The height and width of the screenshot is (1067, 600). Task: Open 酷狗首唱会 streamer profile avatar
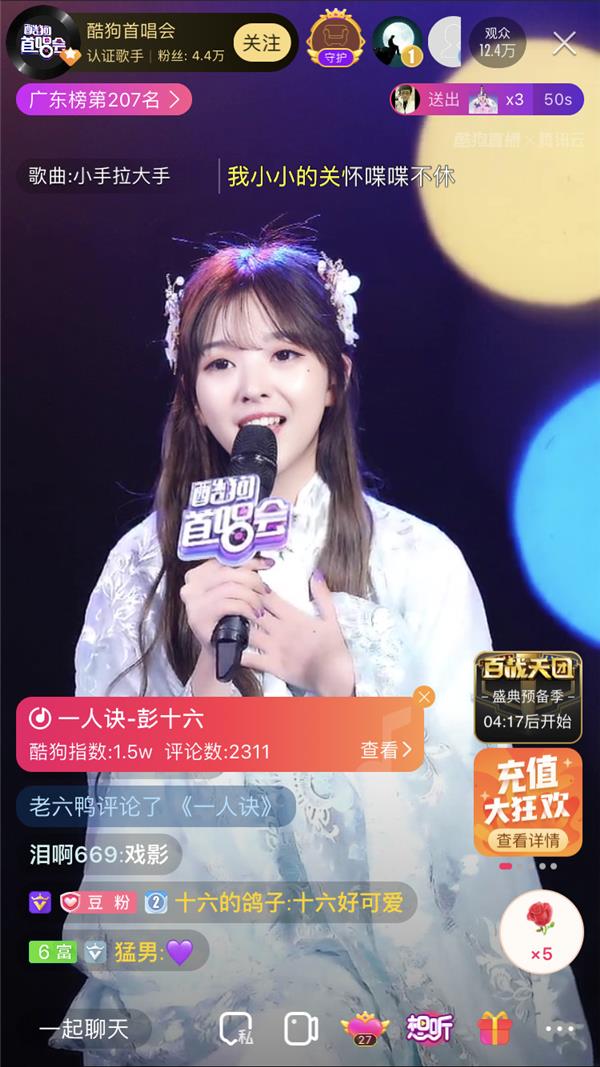(42, 41)
